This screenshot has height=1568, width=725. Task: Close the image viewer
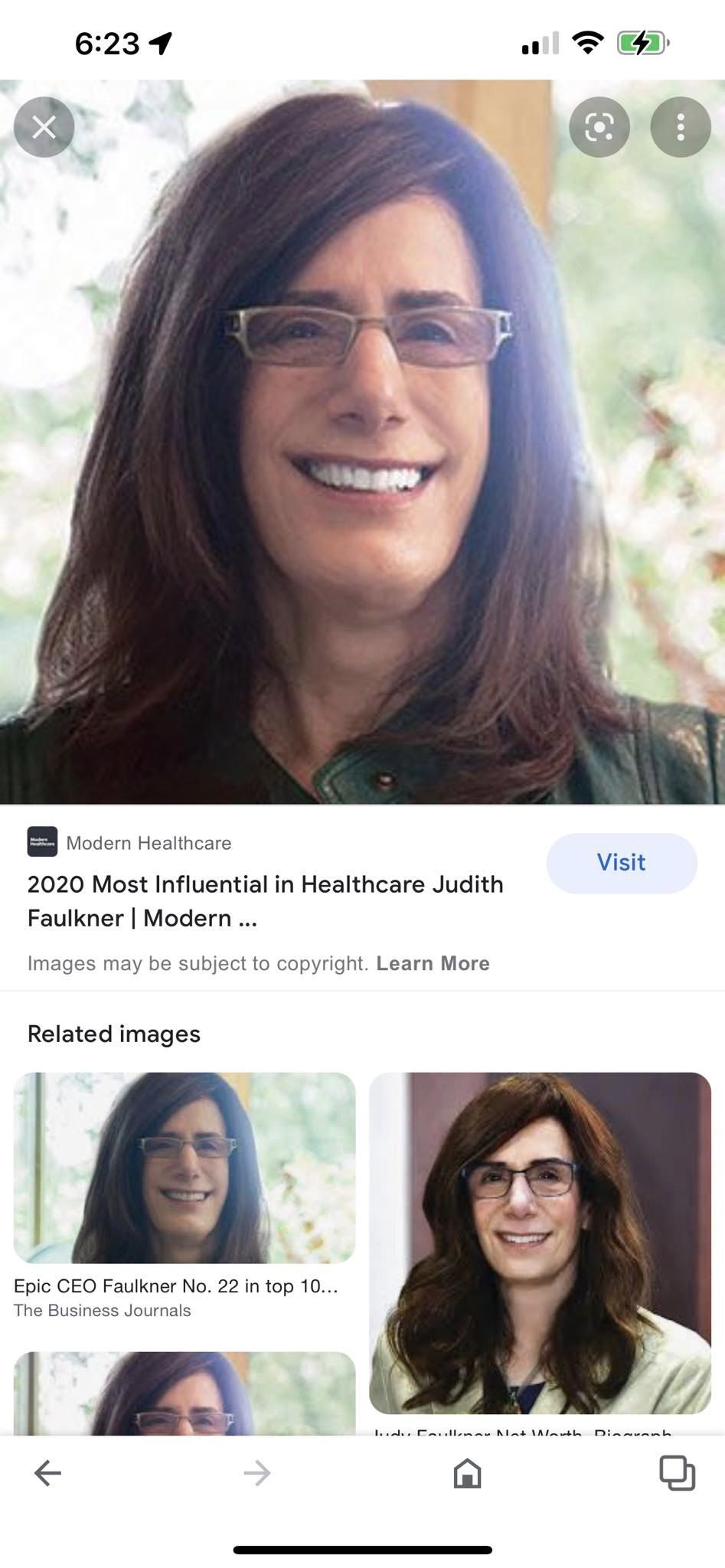[x=44, y=127]
